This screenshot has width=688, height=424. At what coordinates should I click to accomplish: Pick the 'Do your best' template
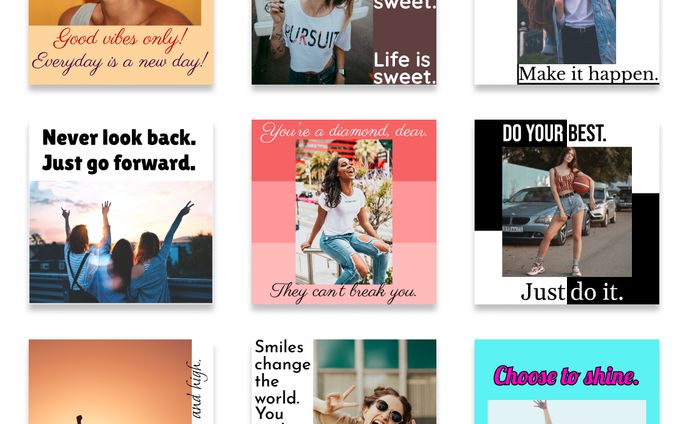pos(566,212)
